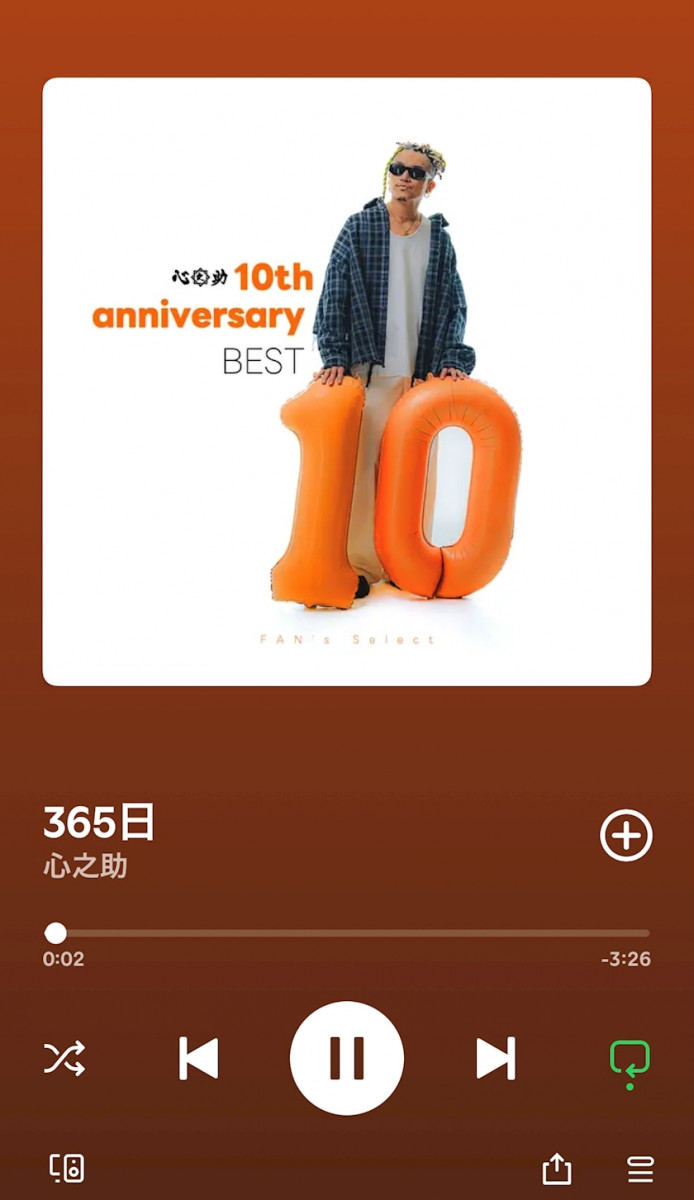Open the connect to device menu
Viewport: 694px width, 1200px height.
tap(67, 1168)
